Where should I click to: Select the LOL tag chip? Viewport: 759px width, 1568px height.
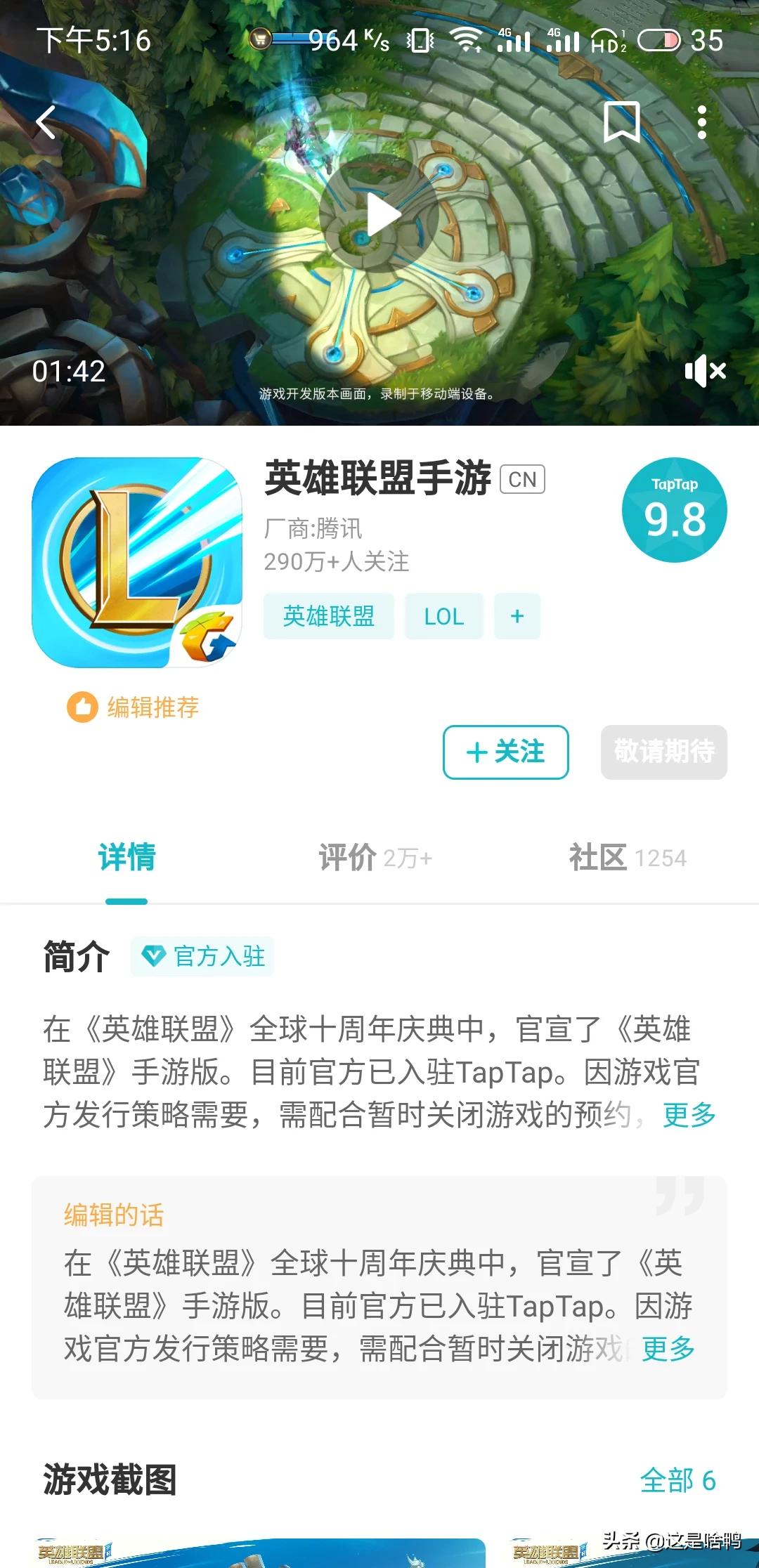[443, 616]
